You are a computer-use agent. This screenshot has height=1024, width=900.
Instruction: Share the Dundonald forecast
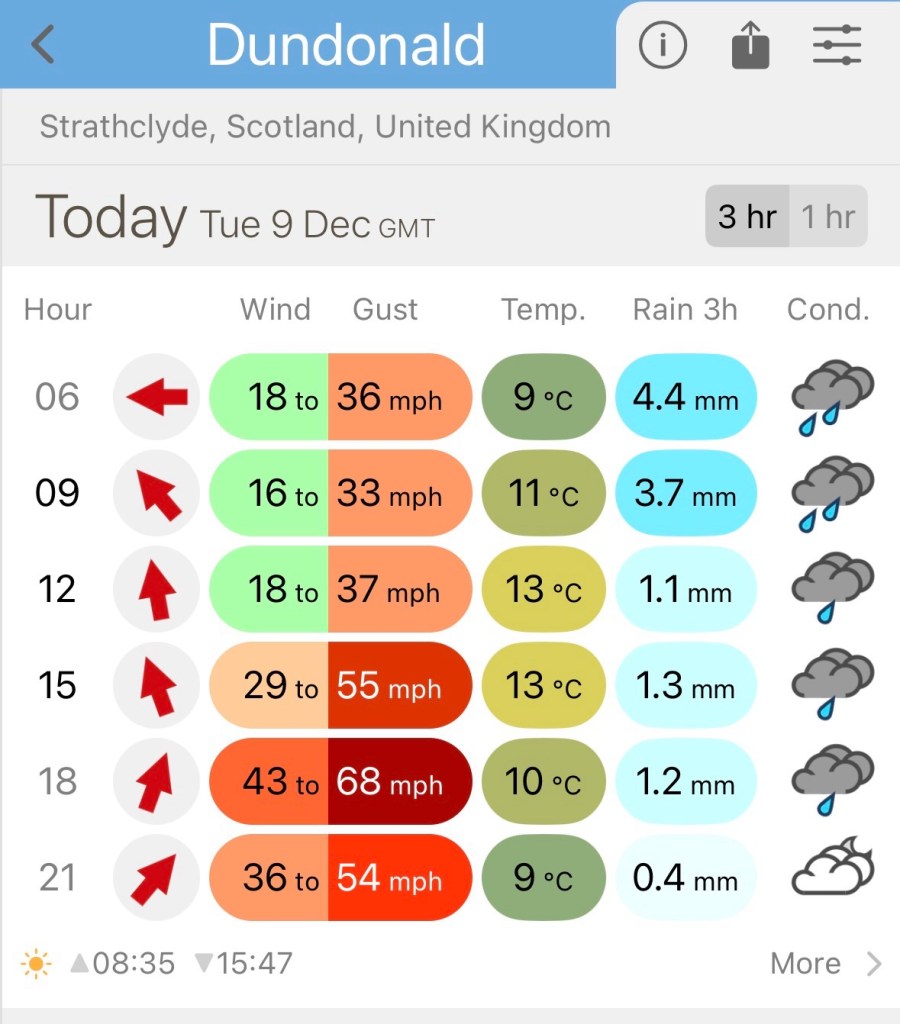coord(750,46)
